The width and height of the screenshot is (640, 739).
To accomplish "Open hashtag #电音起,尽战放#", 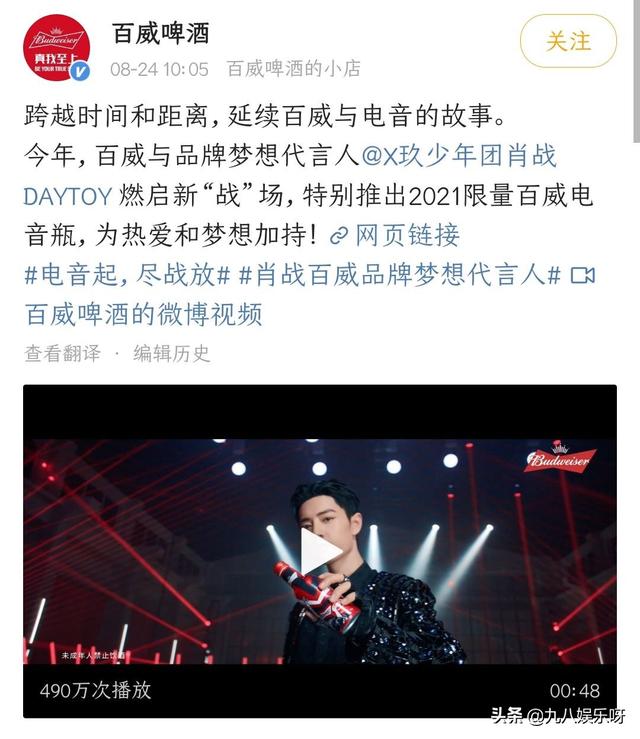I will pos(128,275).
